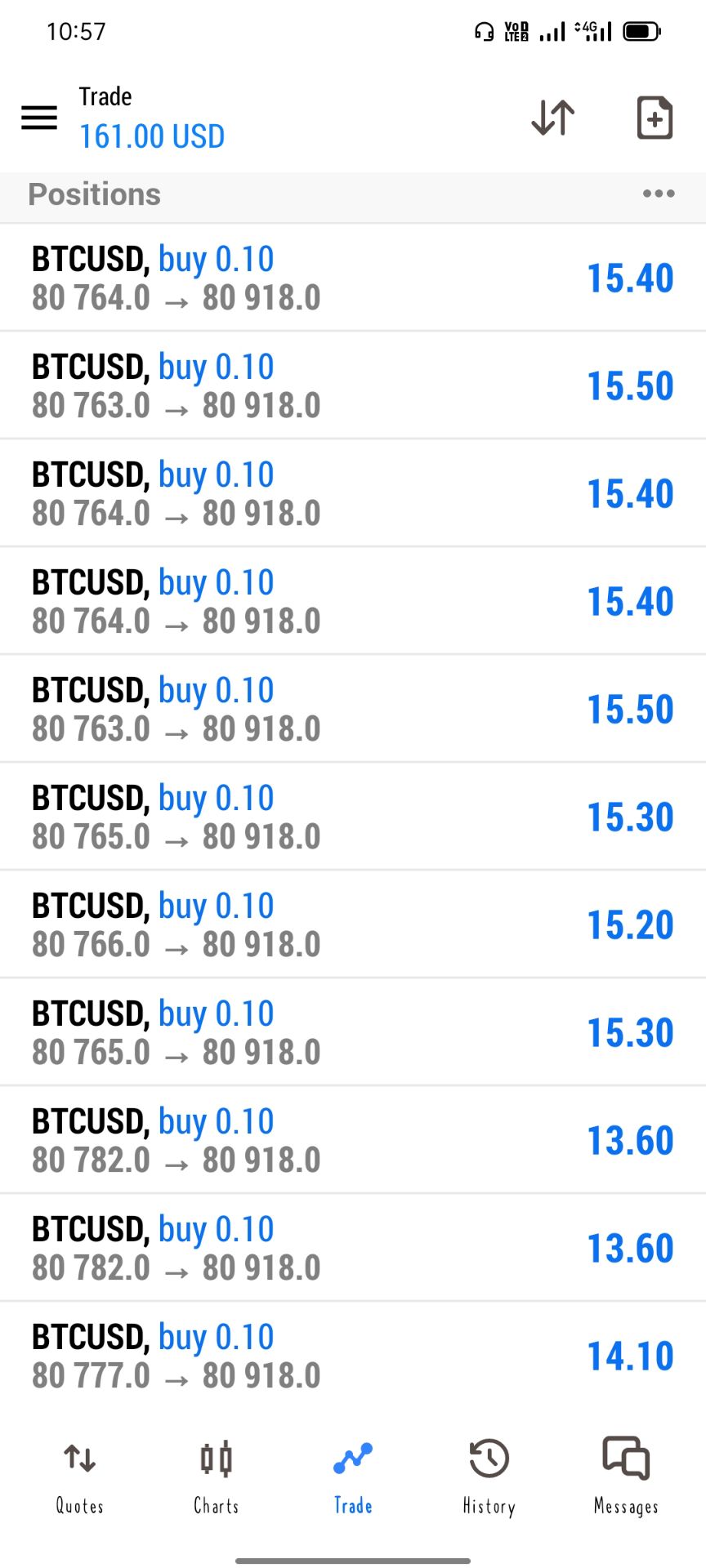Switch to the Quotes tab
Viewport: 706px width, 1568px height.
(80, 1477)
